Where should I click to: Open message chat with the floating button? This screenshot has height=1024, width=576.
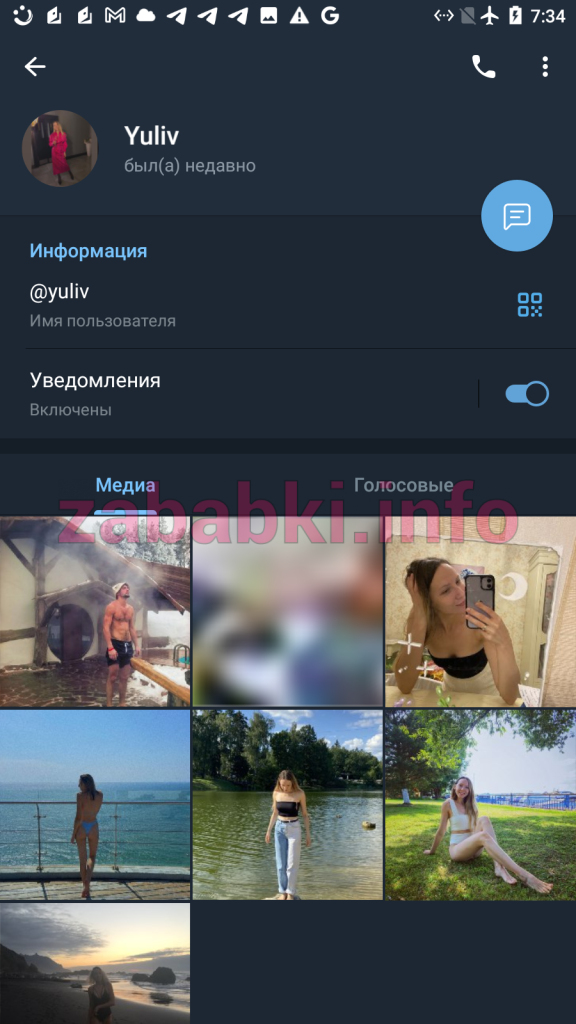[517, 216]
